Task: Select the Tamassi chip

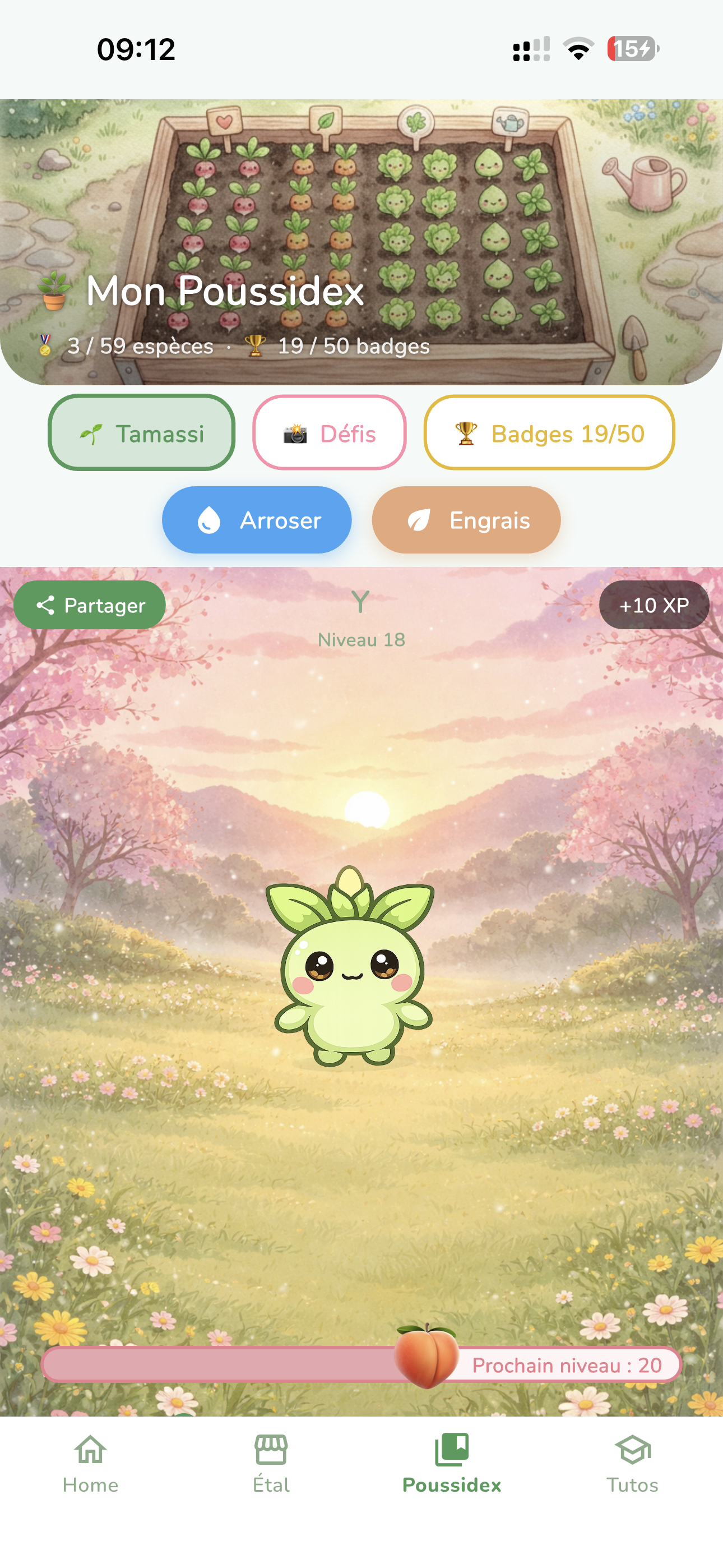Action: pos(141,433)
